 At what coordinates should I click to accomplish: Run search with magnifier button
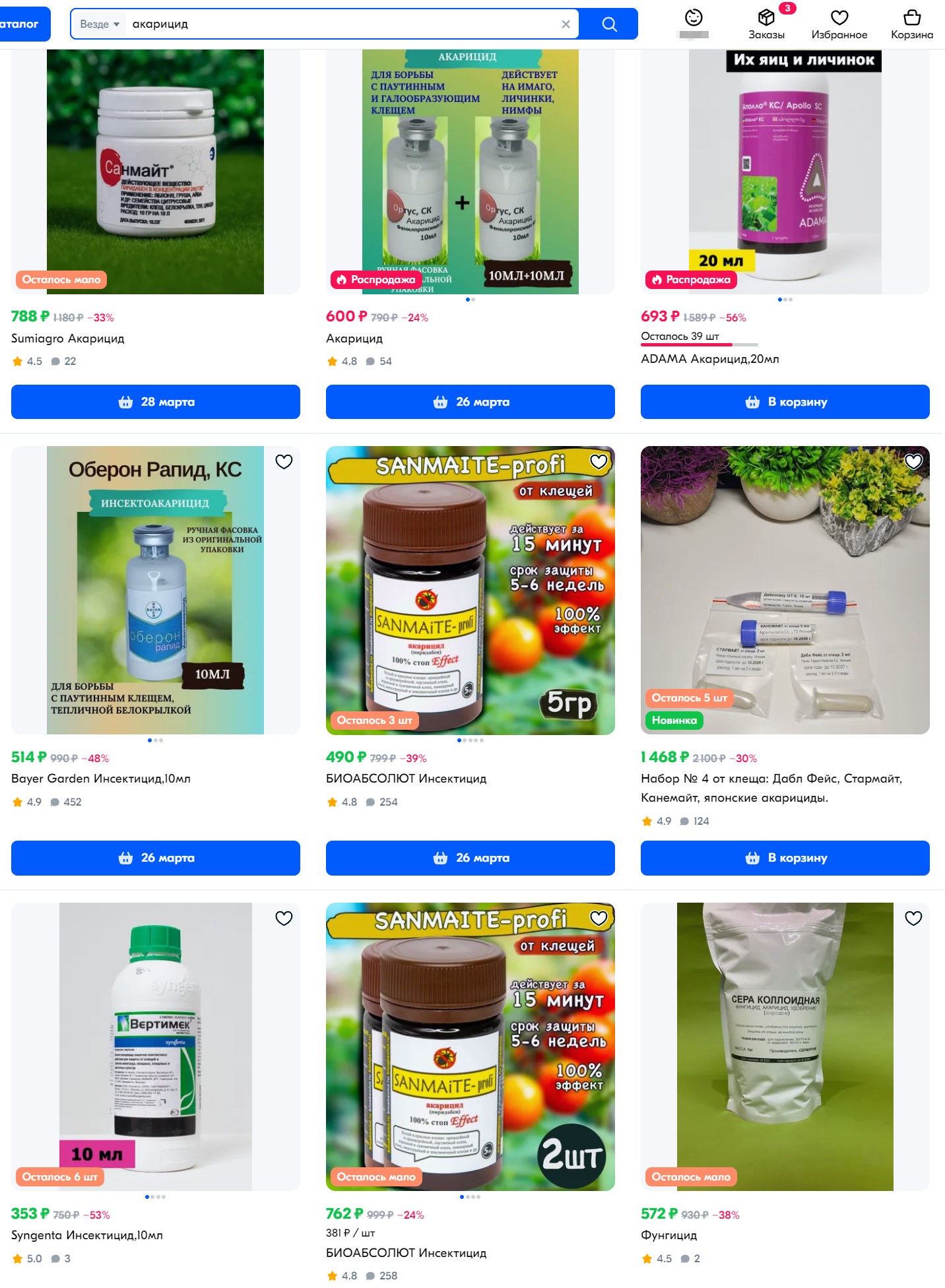point(609,24)
